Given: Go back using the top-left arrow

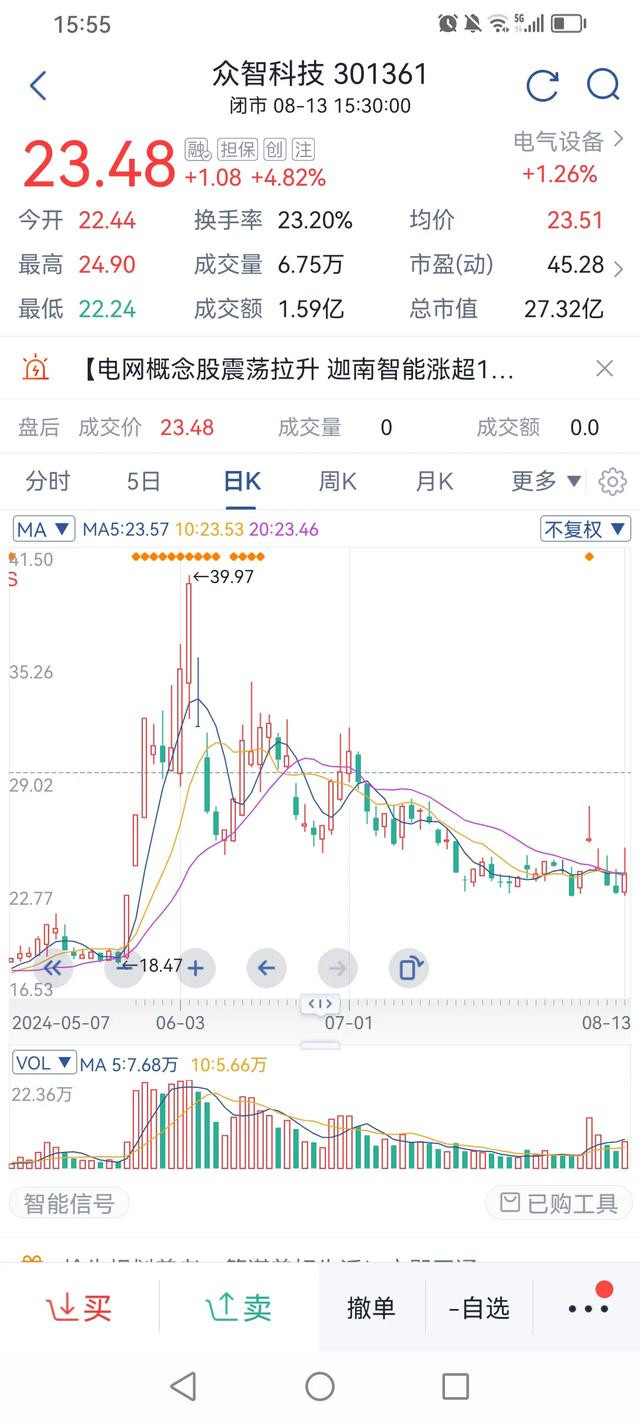Looking at the screenshot, I should point(38,86).
